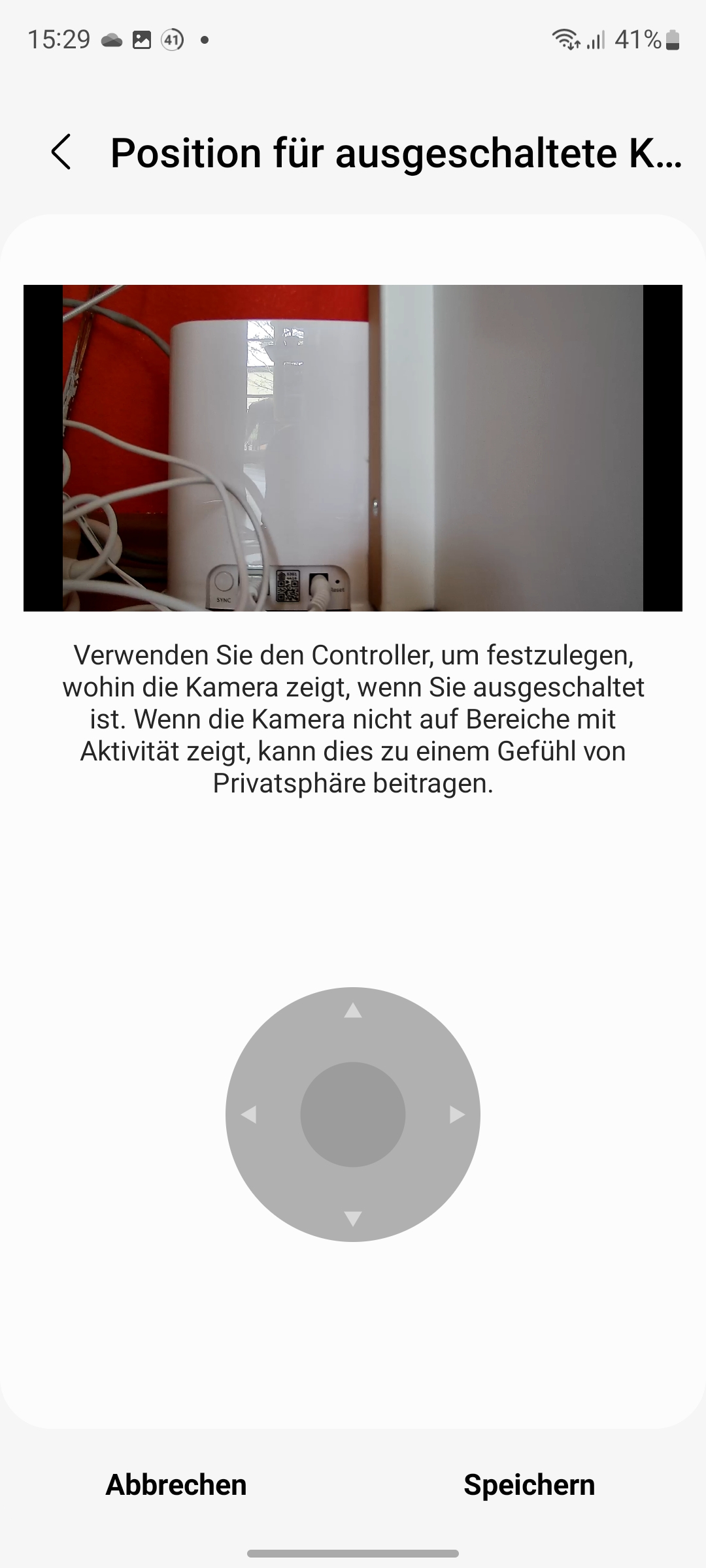
Task: Pan the camera right with the controller
Action: (457, 1115)
